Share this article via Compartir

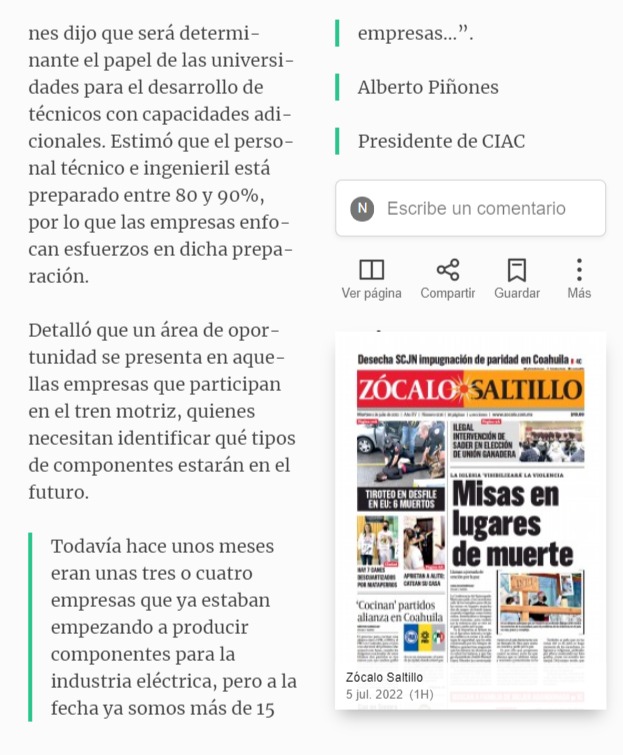(x=448, y=279)
